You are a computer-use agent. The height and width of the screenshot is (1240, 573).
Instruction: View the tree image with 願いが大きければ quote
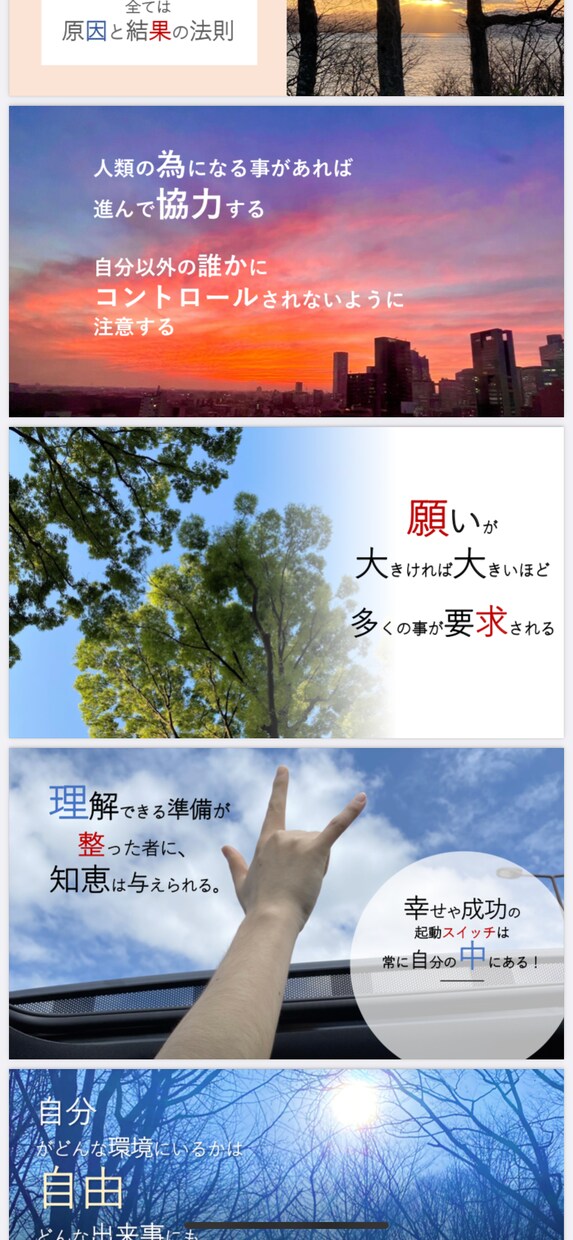pyautogui.click(x=286, y=582)
